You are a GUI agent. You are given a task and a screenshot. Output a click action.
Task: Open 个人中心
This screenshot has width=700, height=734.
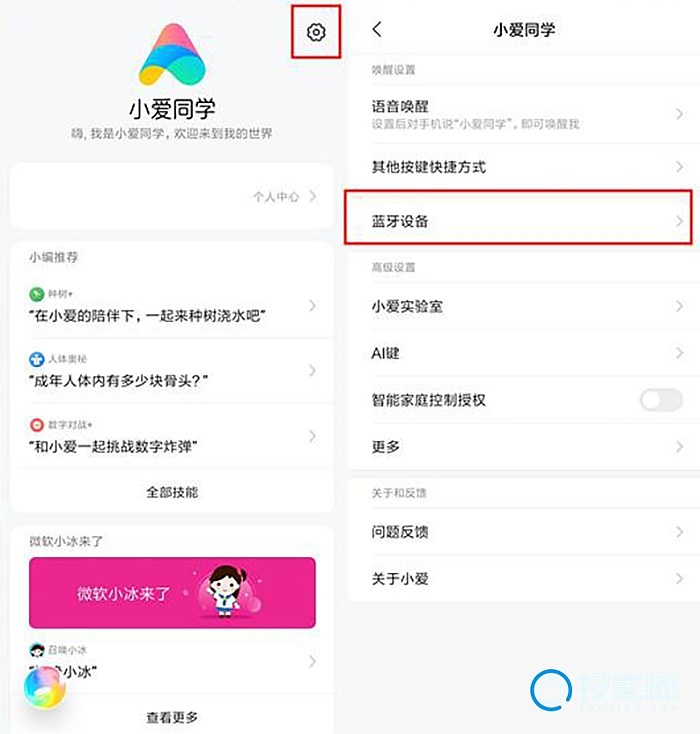tap(285, 197)
